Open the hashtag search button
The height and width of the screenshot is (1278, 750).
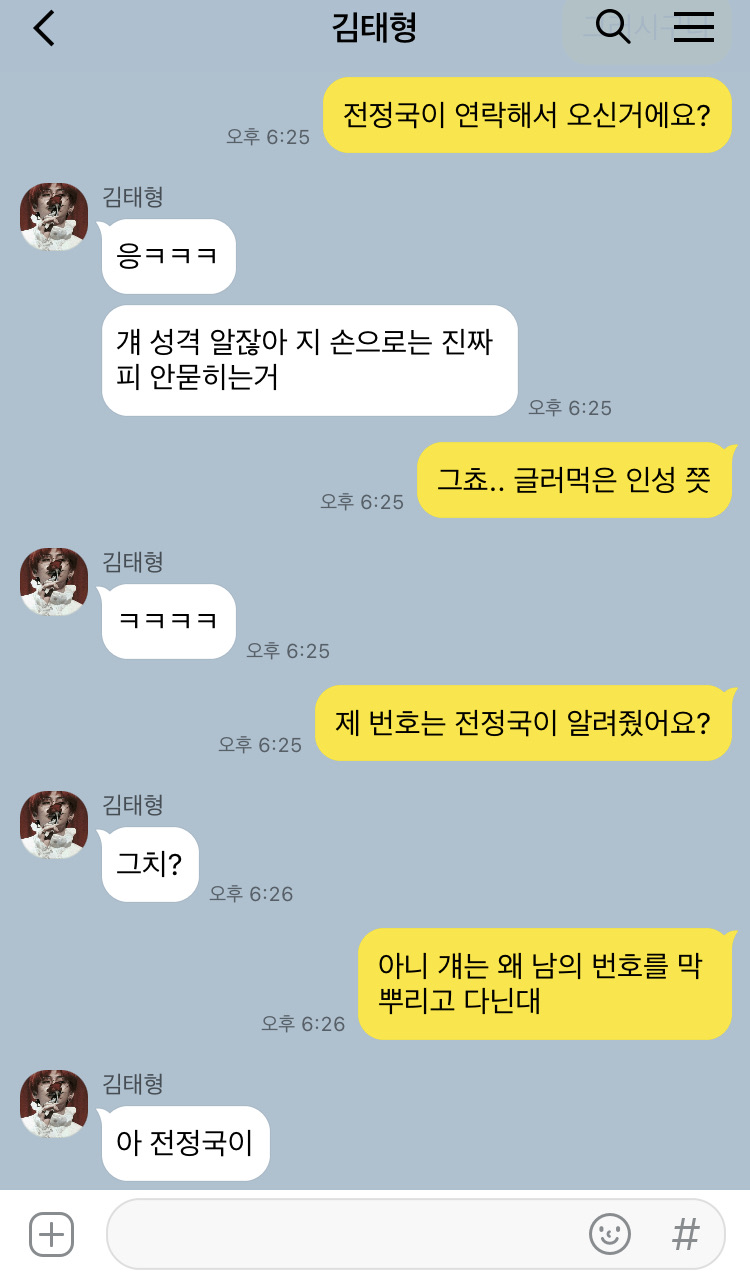(686, 1234)
